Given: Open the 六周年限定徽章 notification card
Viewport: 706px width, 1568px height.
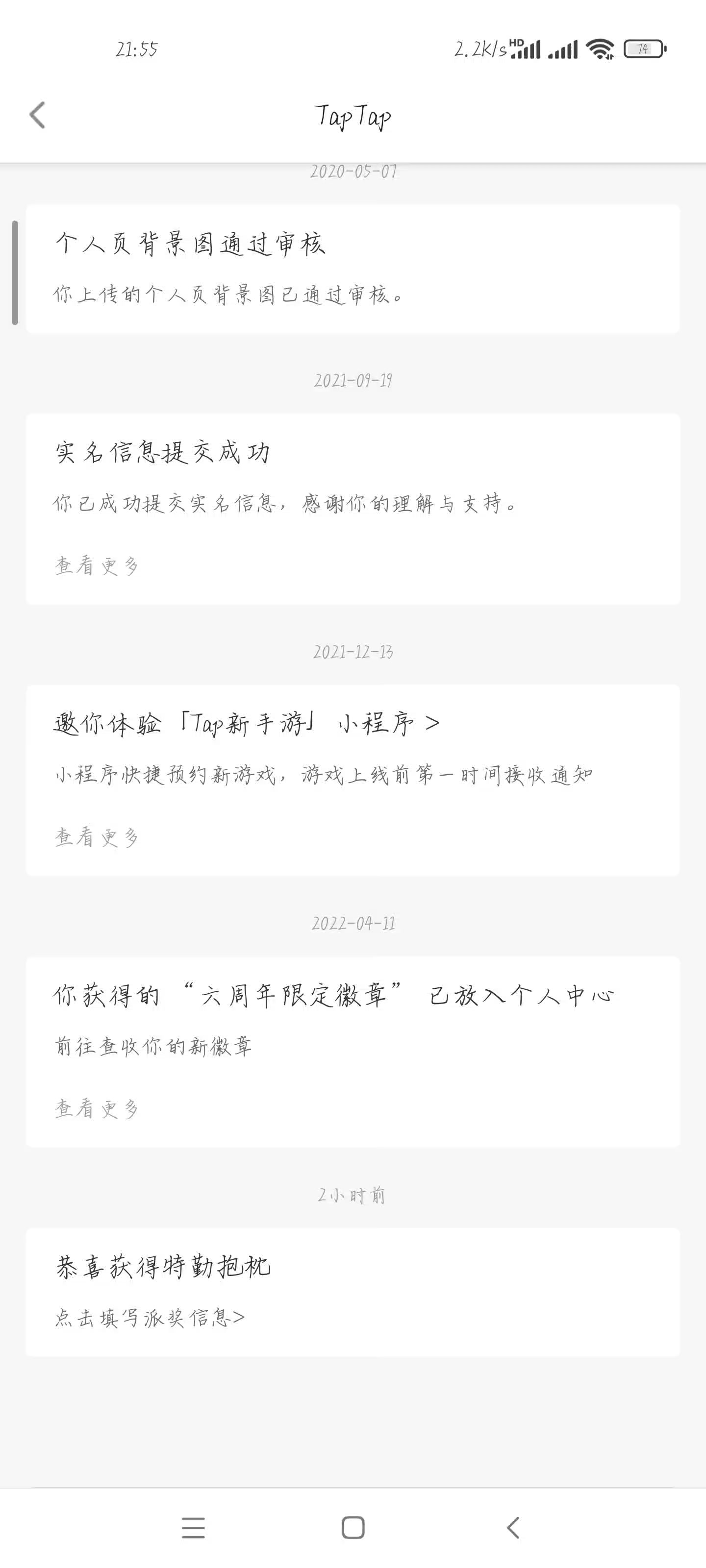Looking at the screenshot, I should (353, 1052).
